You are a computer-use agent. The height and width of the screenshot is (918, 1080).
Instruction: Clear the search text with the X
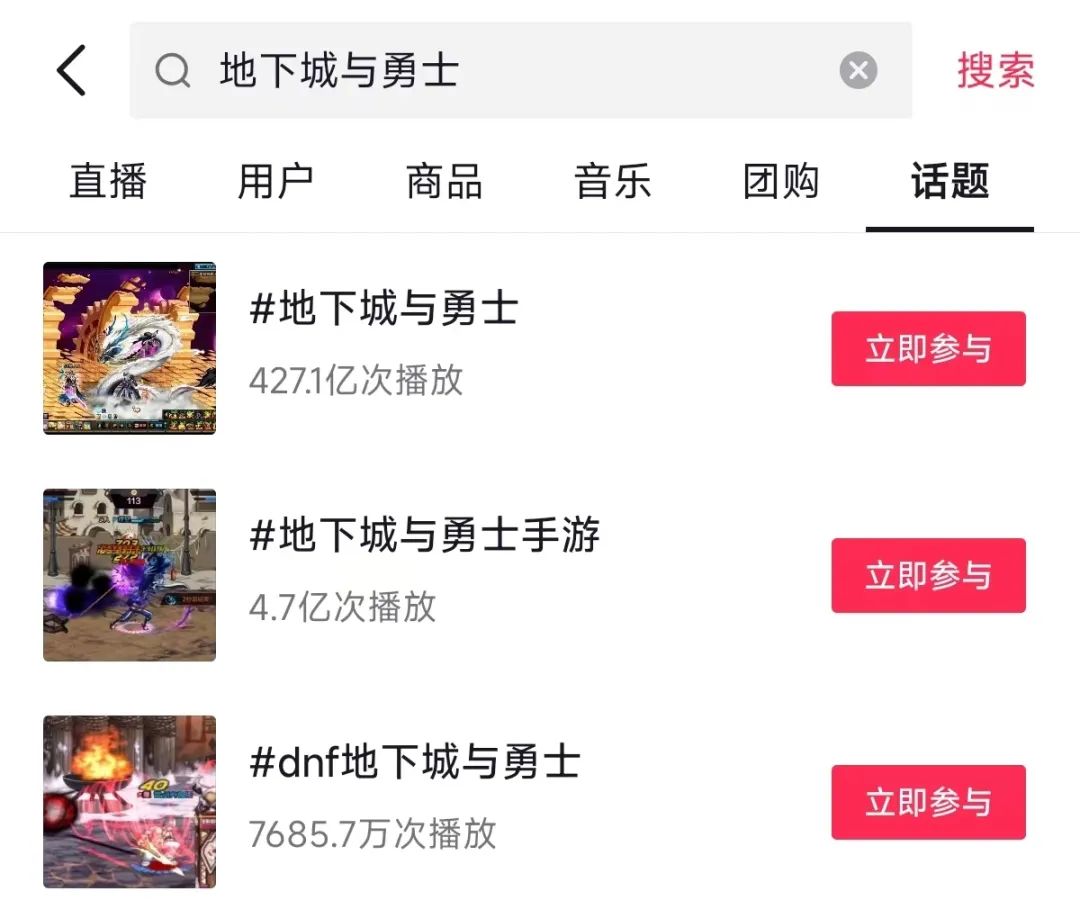coord(857,71)
